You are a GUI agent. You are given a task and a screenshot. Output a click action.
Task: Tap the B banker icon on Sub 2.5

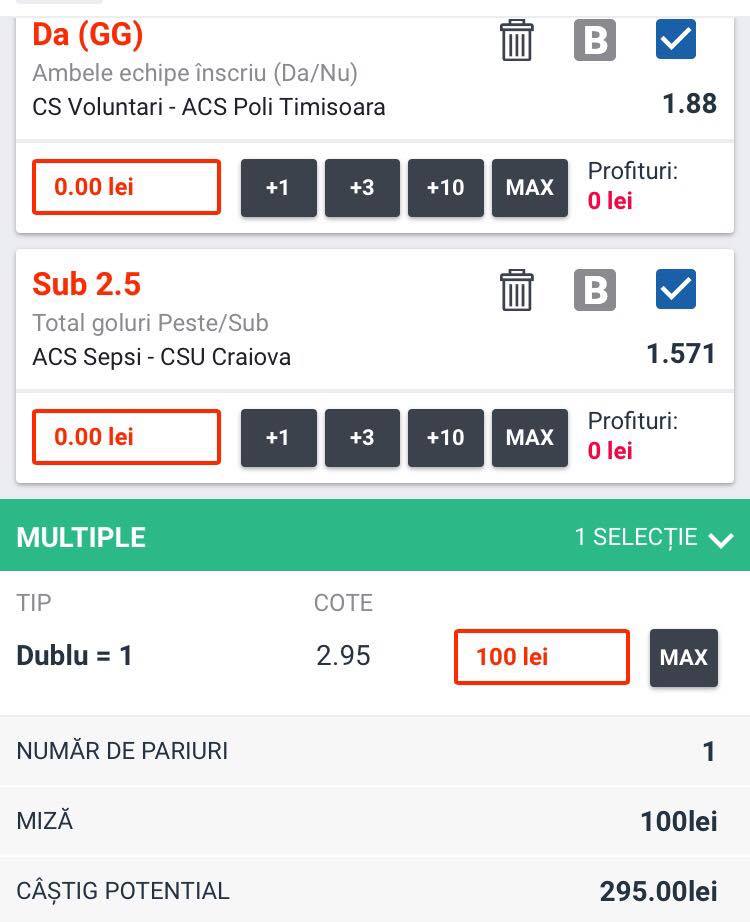click(x=595, y=290)
